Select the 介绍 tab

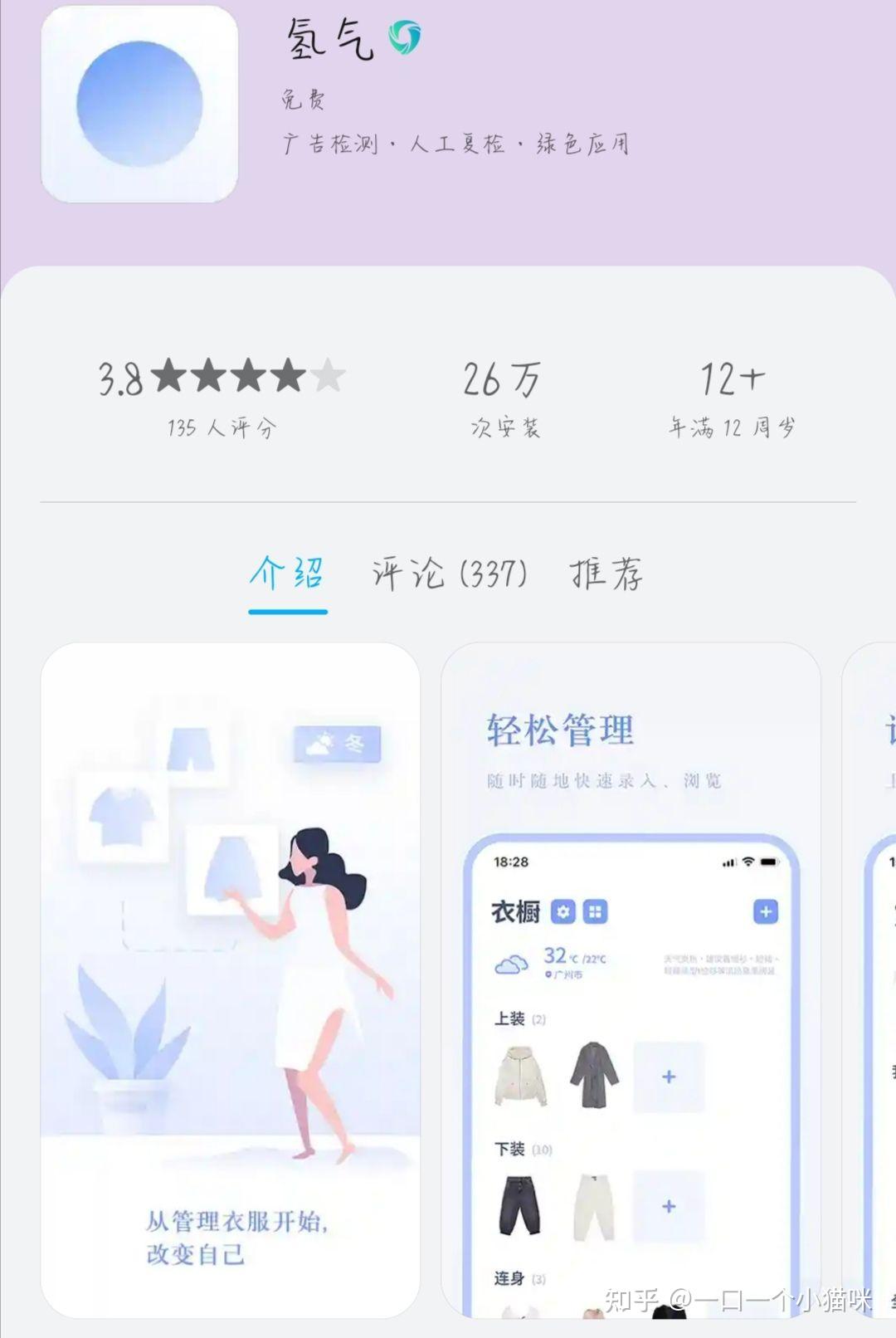pos(287,574)
